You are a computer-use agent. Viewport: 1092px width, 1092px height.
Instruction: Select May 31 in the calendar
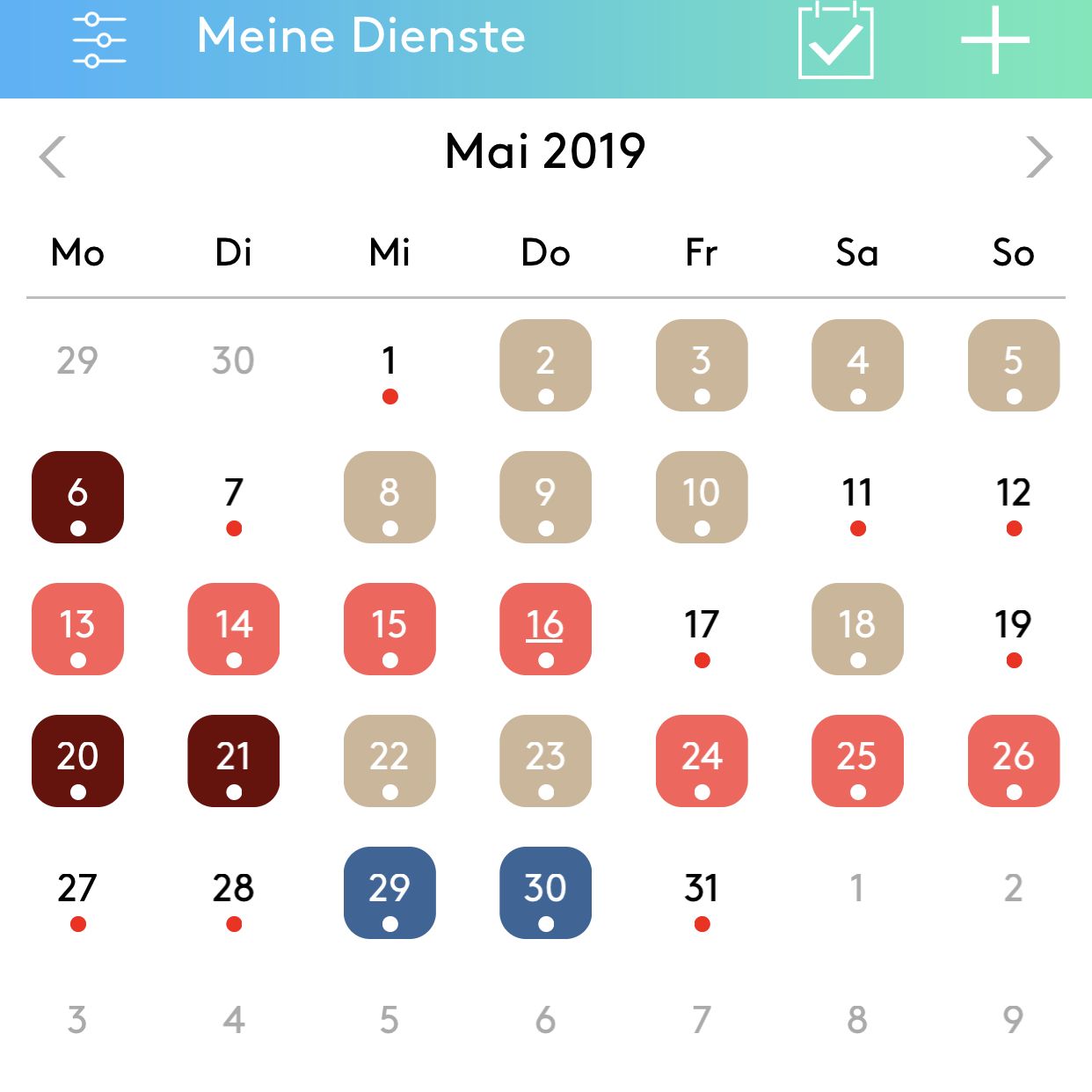[x=702, y=892]
